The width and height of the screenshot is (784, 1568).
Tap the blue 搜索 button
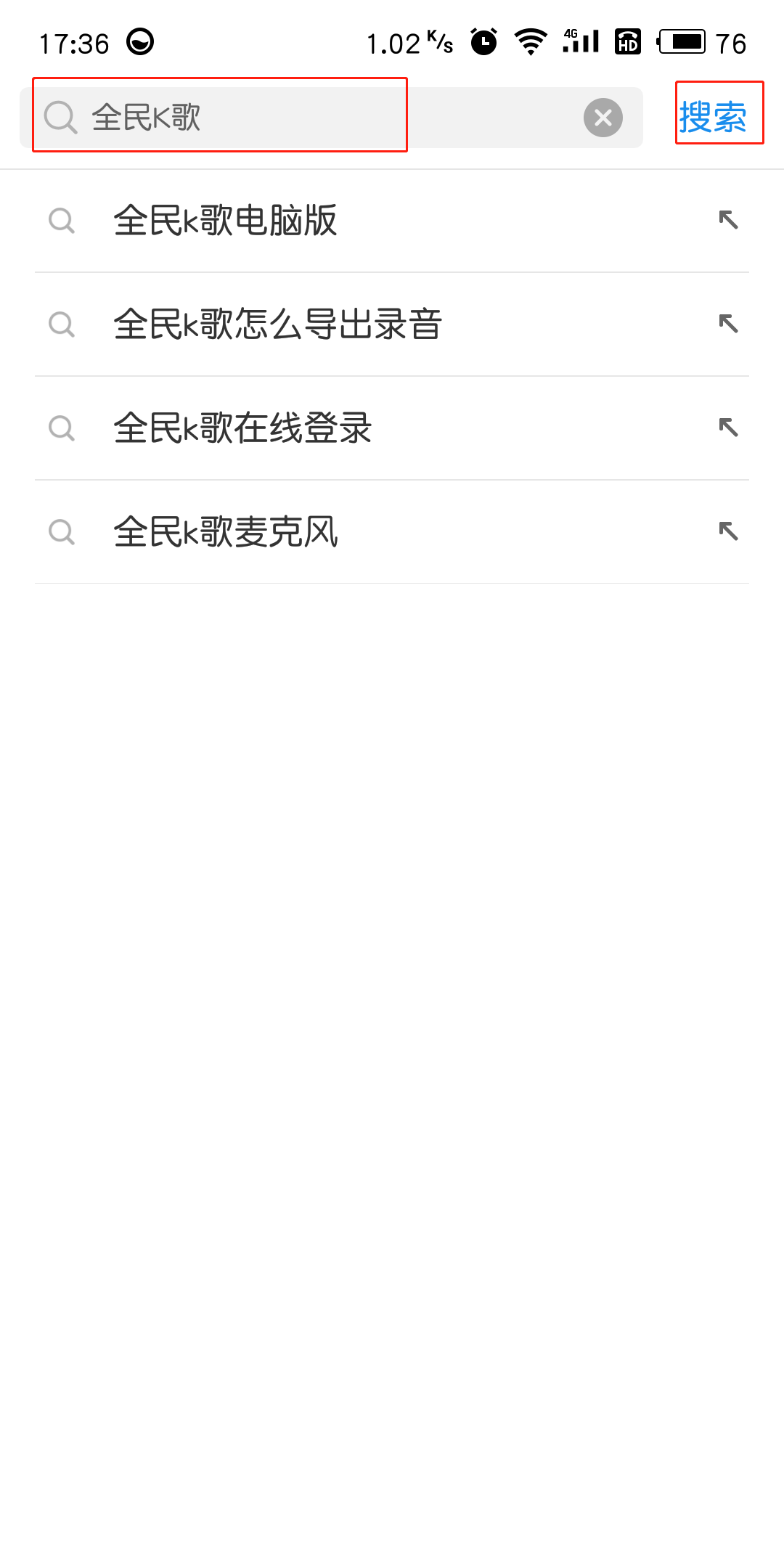coord(713,116)
